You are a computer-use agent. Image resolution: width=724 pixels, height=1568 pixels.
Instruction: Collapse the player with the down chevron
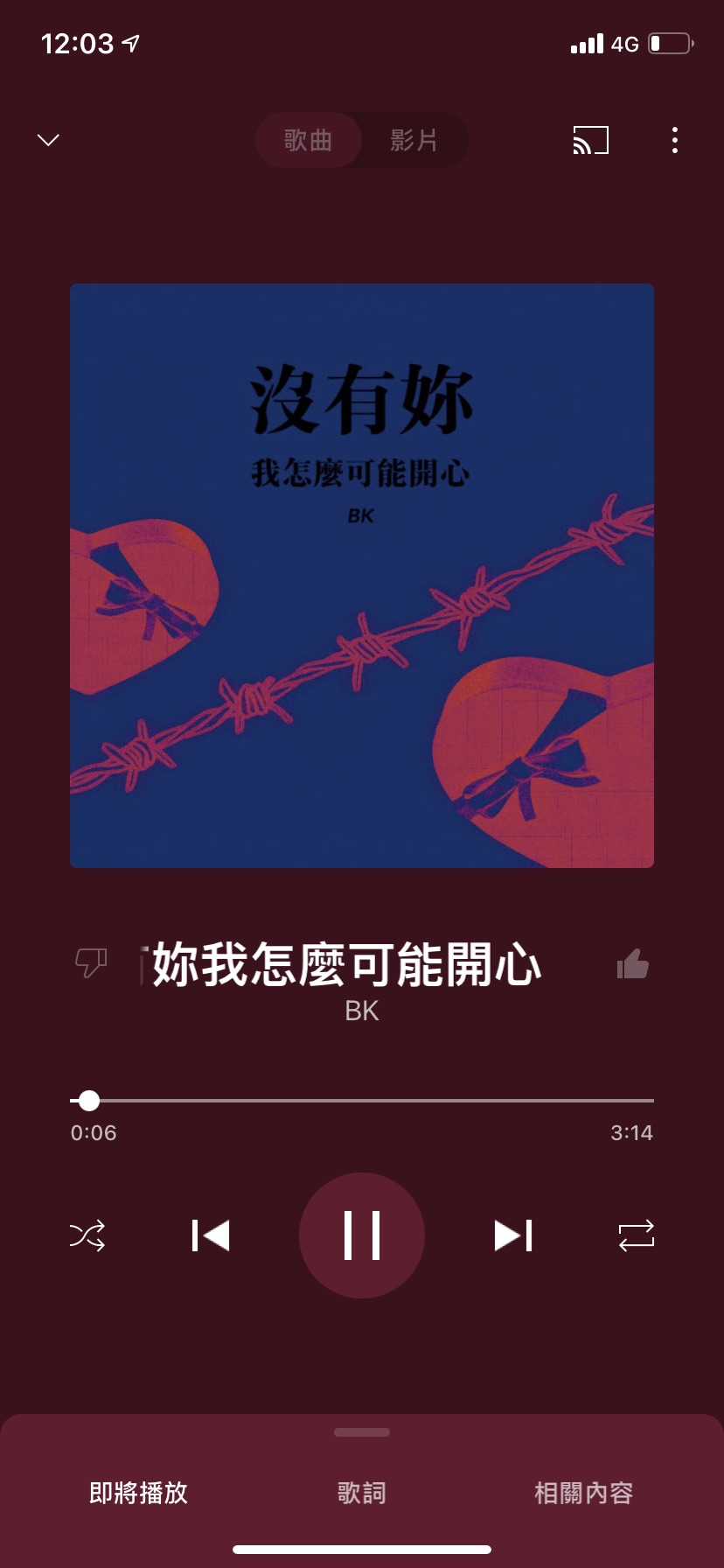coord(49,140)
